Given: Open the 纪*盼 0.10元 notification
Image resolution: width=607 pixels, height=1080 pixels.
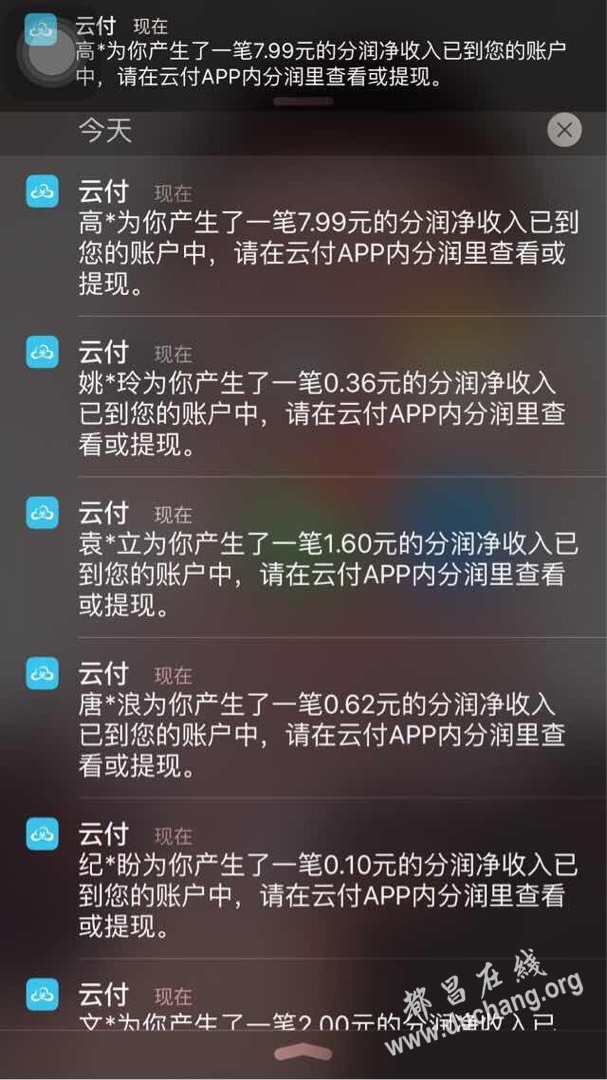Looking at the screenshot, I should [x=320, y=880].
